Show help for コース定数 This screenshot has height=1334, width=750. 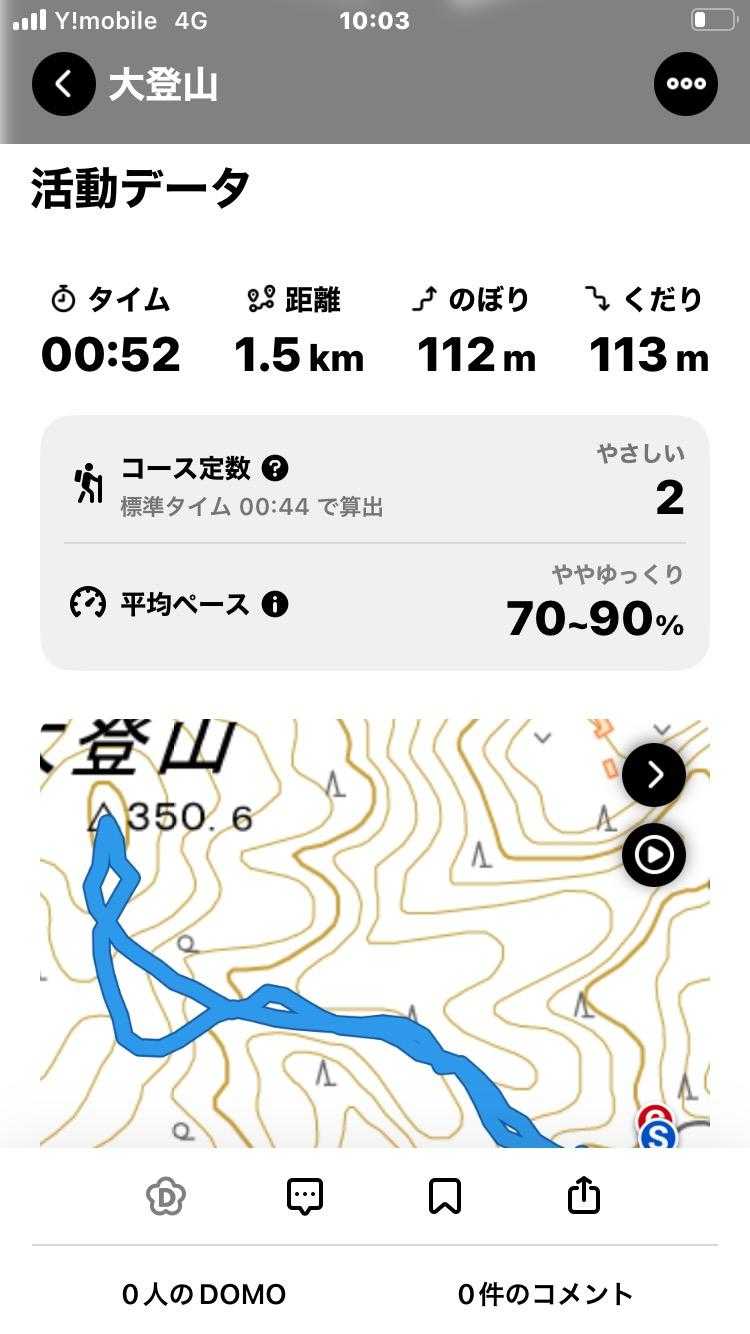[275, 468]
